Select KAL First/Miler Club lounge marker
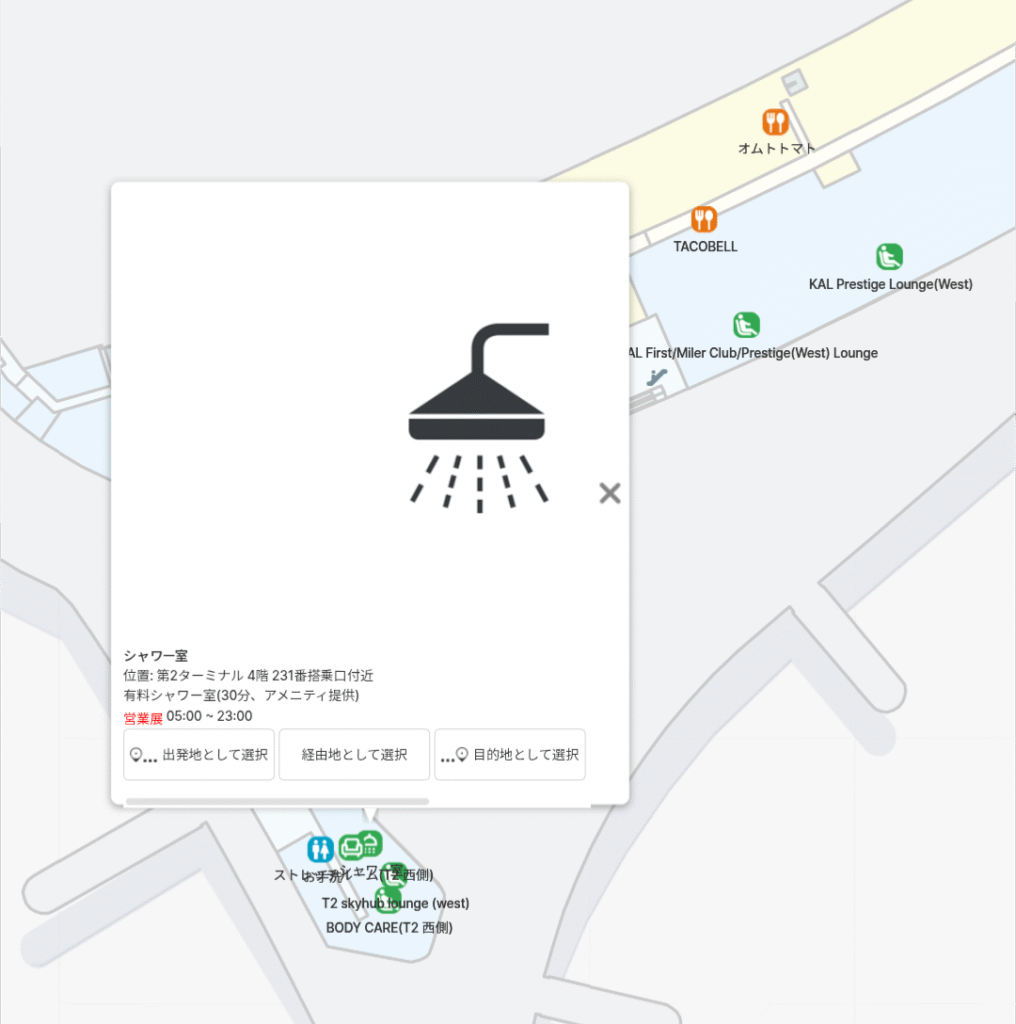1016x1024 pixels. pyautogui.click(x=746, y=325)
